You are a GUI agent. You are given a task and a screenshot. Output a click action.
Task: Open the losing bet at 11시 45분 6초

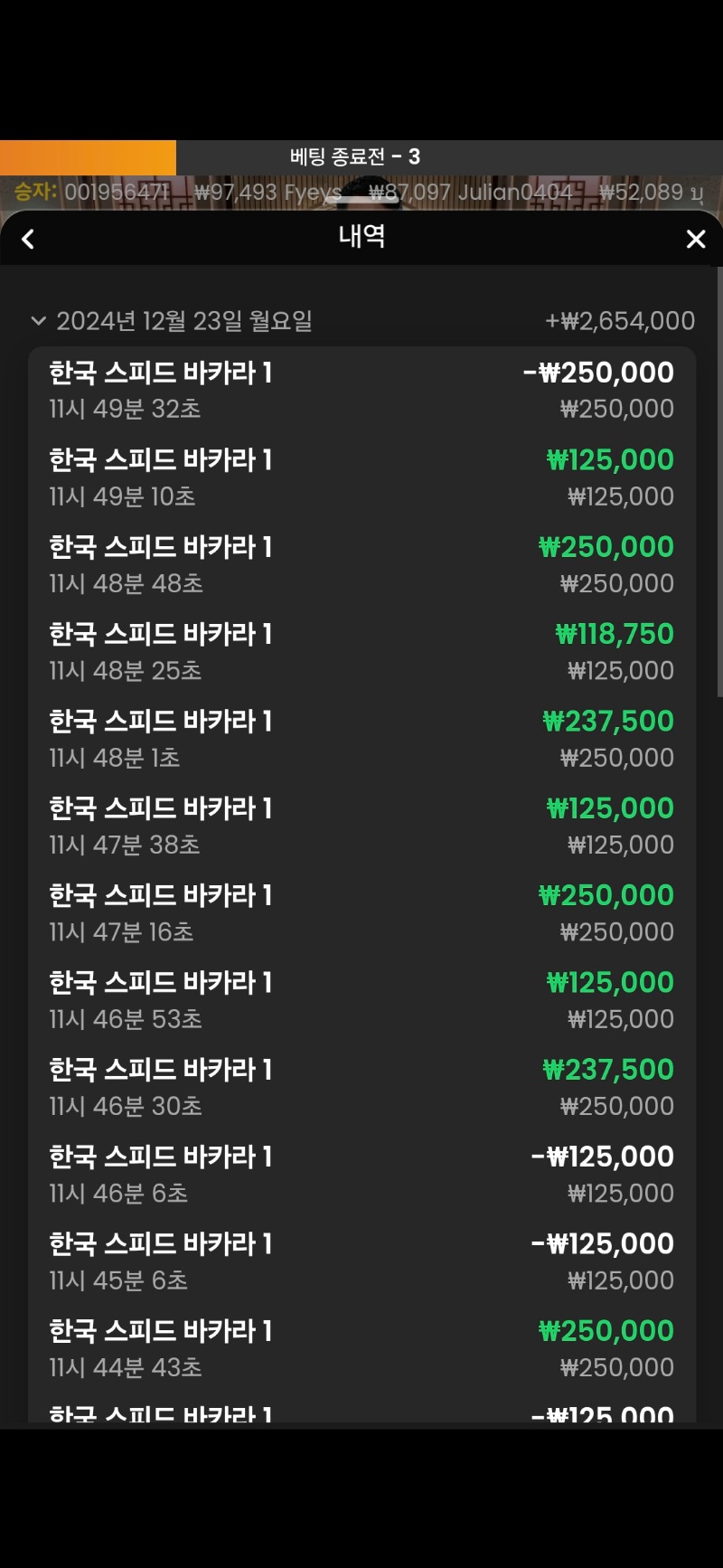point(361,1261)
